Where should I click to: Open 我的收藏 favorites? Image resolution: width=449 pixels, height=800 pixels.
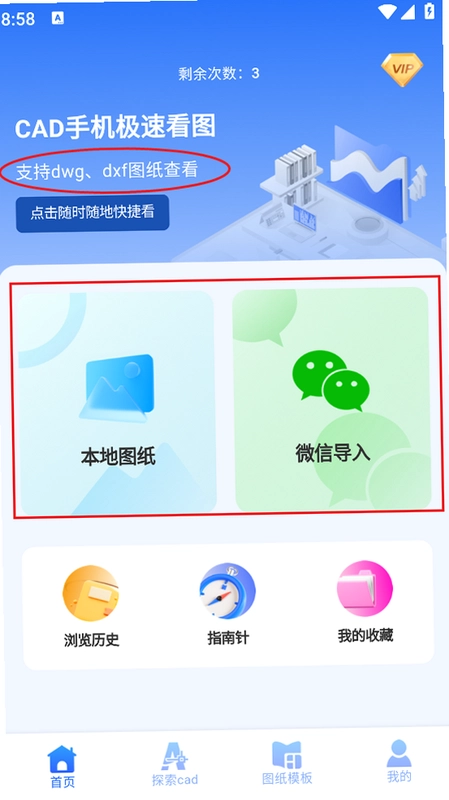tap(365, 602)
